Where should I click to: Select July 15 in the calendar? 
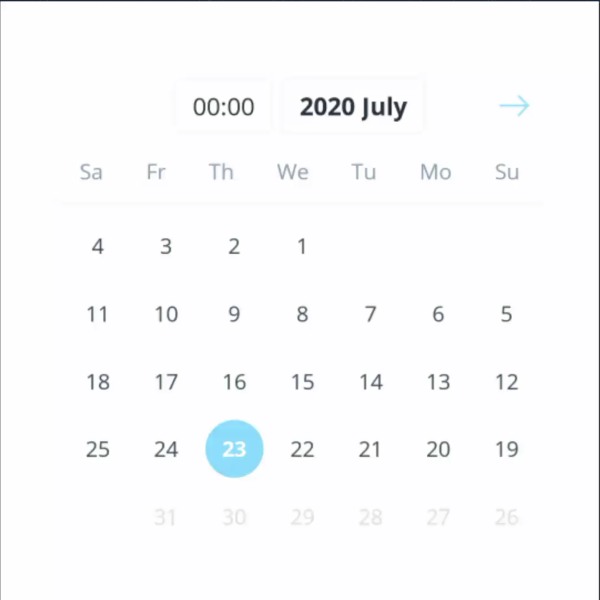302,382
